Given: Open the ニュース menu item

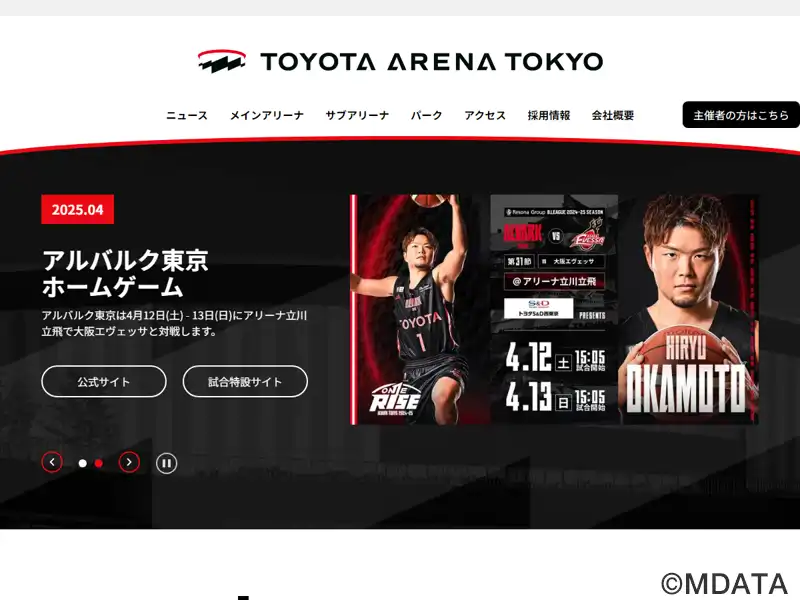Looking at the screenshot, I should [187, 115].
